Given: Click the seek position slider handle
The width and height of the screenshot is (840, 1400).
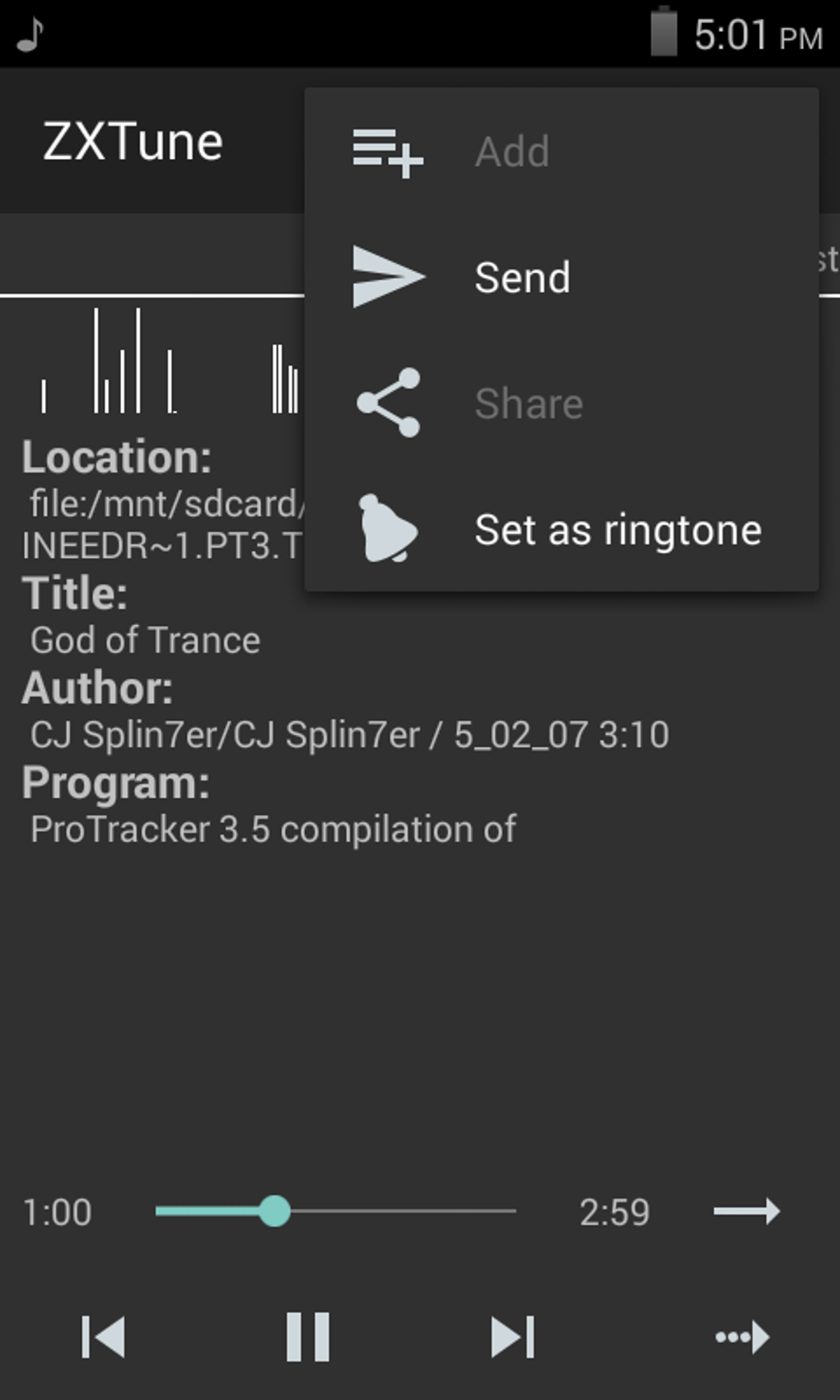Looking at the screenshot, I should [277, 1211].
